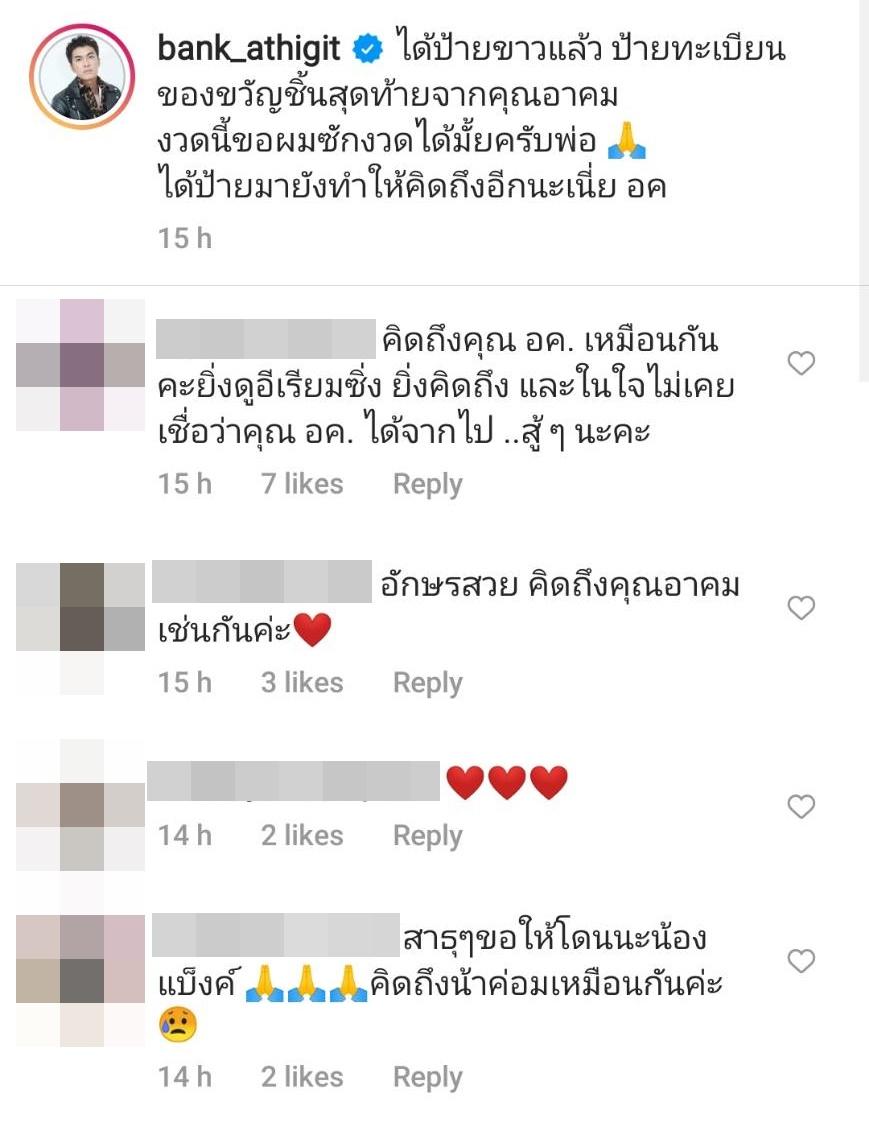
Task: Reply to the สาธุๆ comment
Action: point(427,1077)
